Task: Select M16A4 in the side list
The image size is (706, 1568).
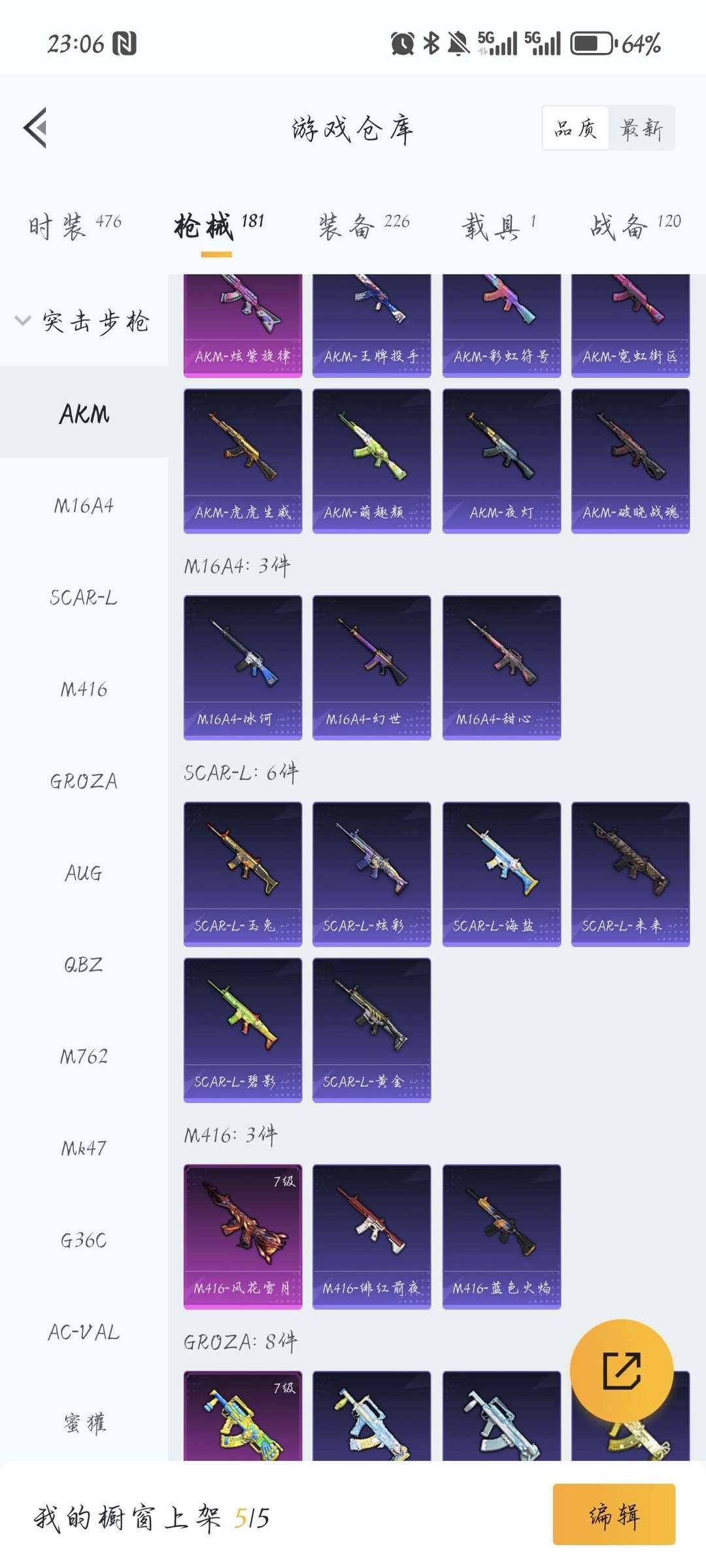Action: click(84, 505)
